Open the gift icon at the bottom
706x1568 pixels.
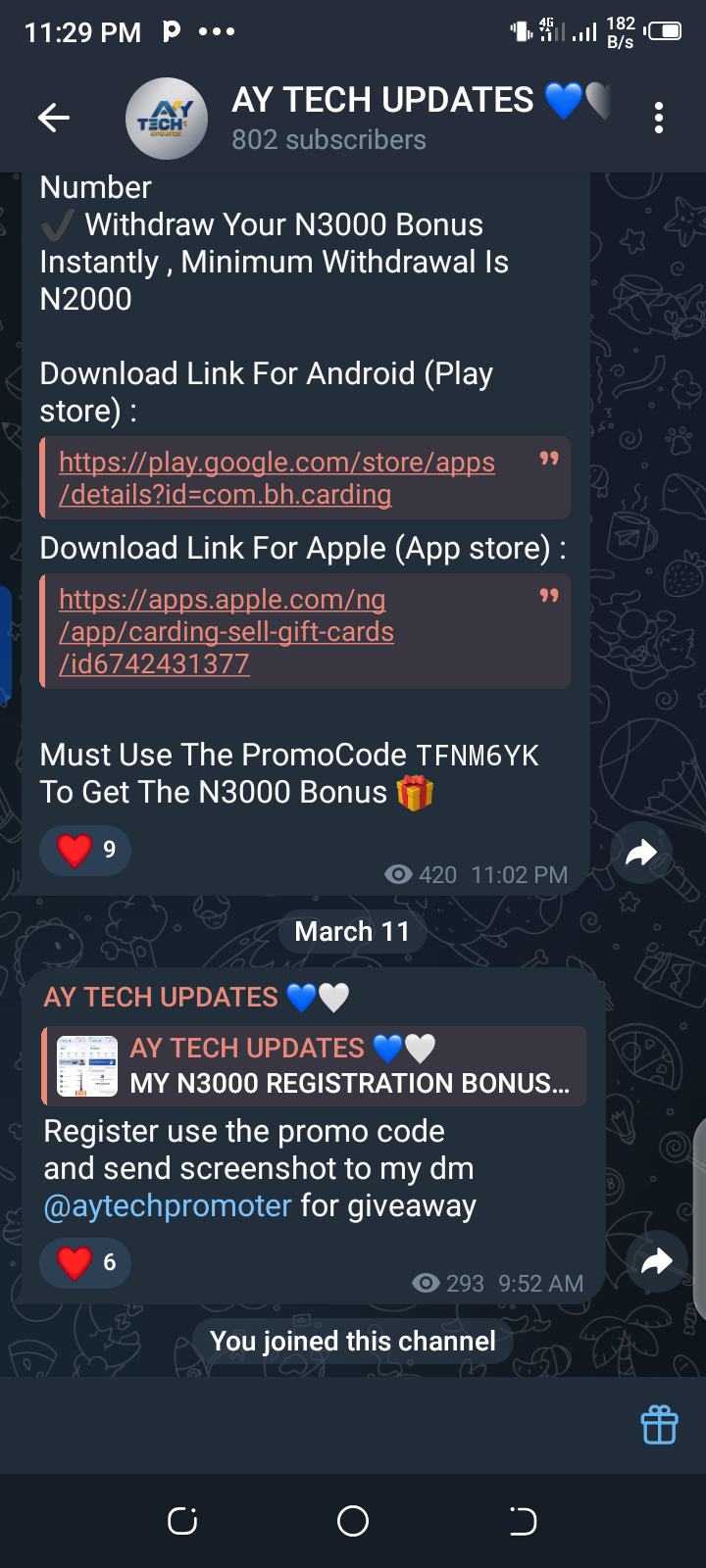pos(659,1425)
